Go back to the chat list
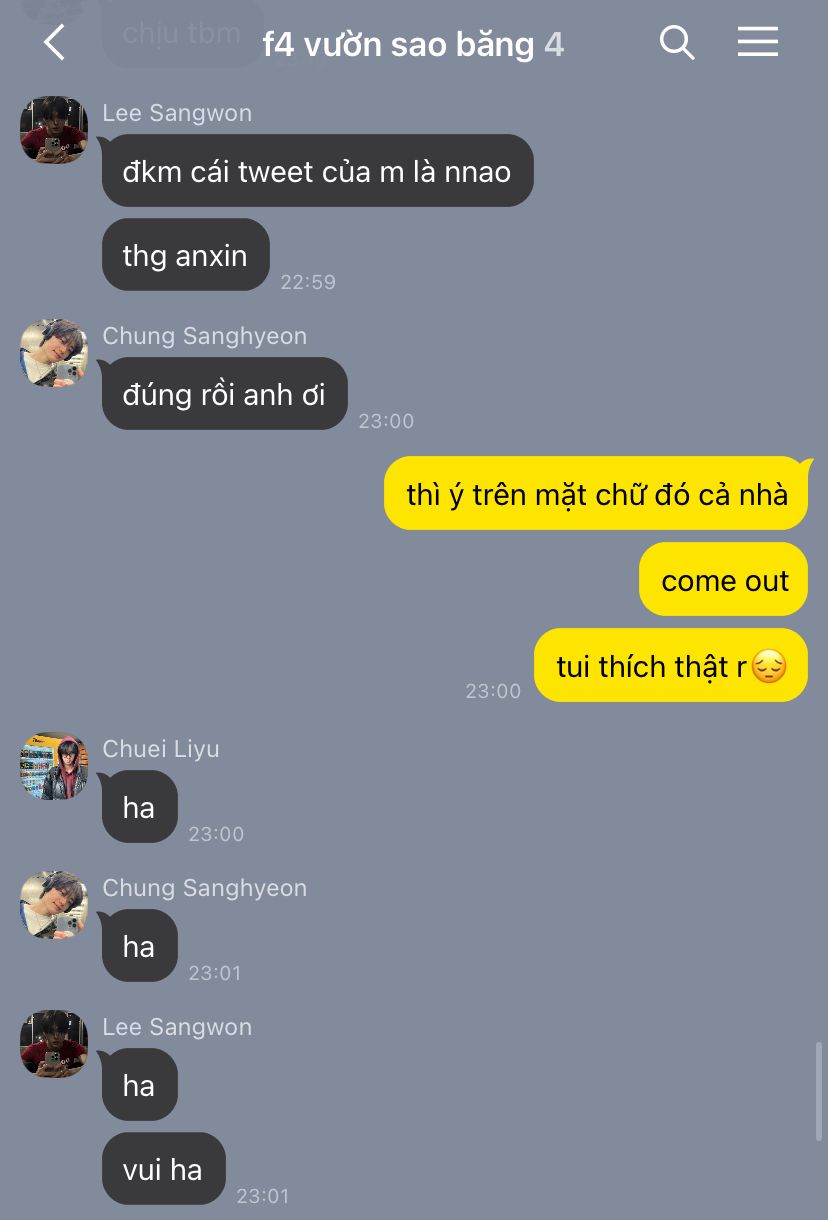828x1220 pixels. [54, 43]
